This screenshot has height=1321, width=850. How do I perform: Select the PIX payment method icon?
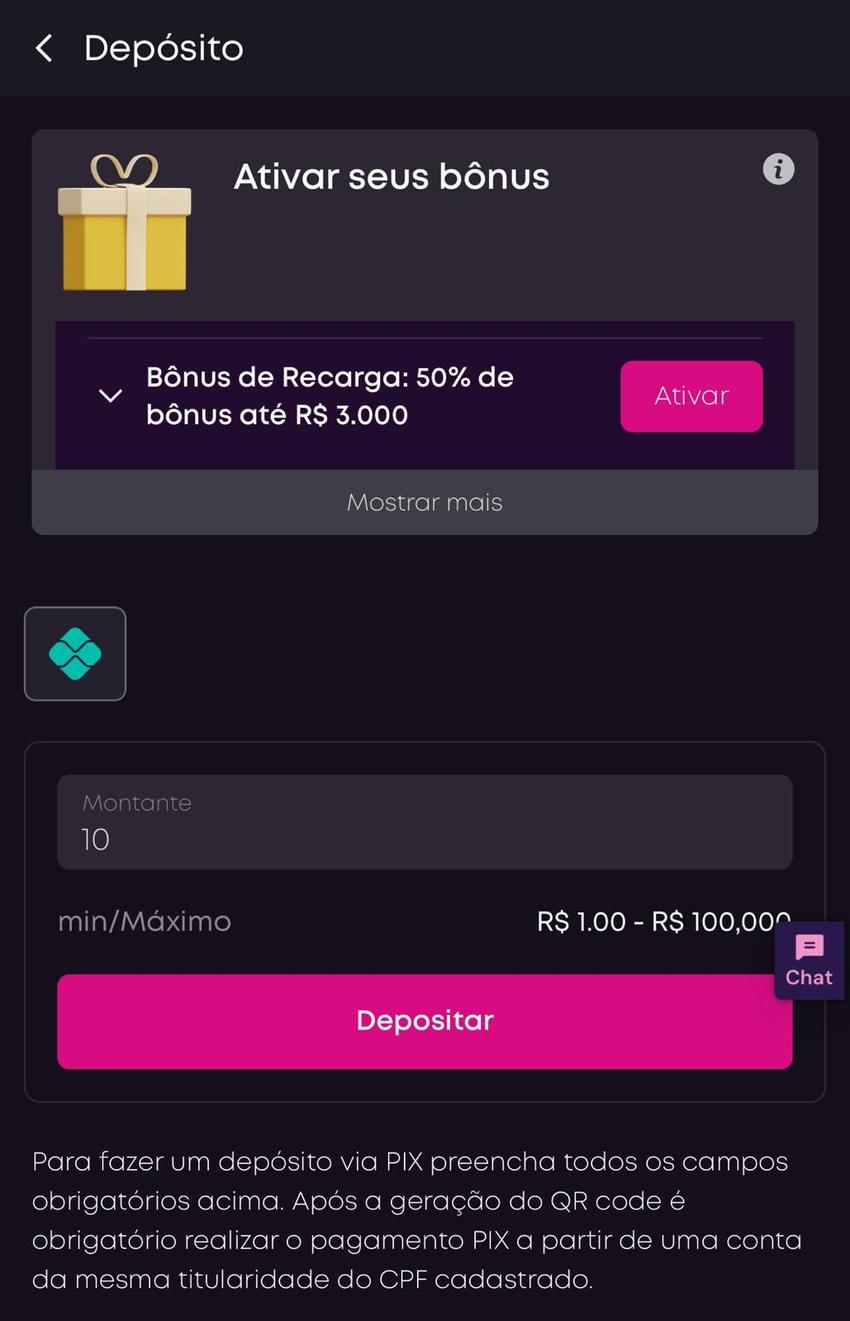point(74,653)
